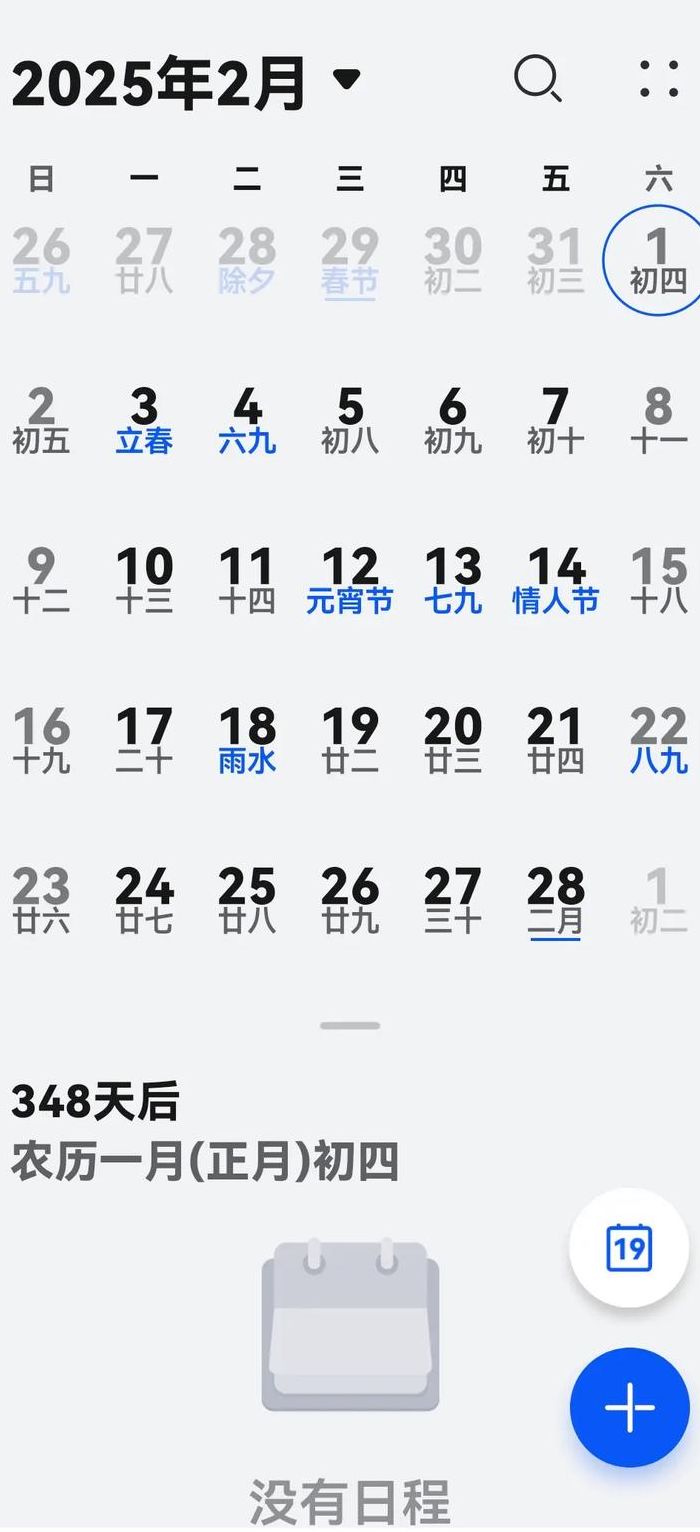Select February 28 二月
The width and height of the screenshot is (700, 1532).
click(x=555, y=901)
